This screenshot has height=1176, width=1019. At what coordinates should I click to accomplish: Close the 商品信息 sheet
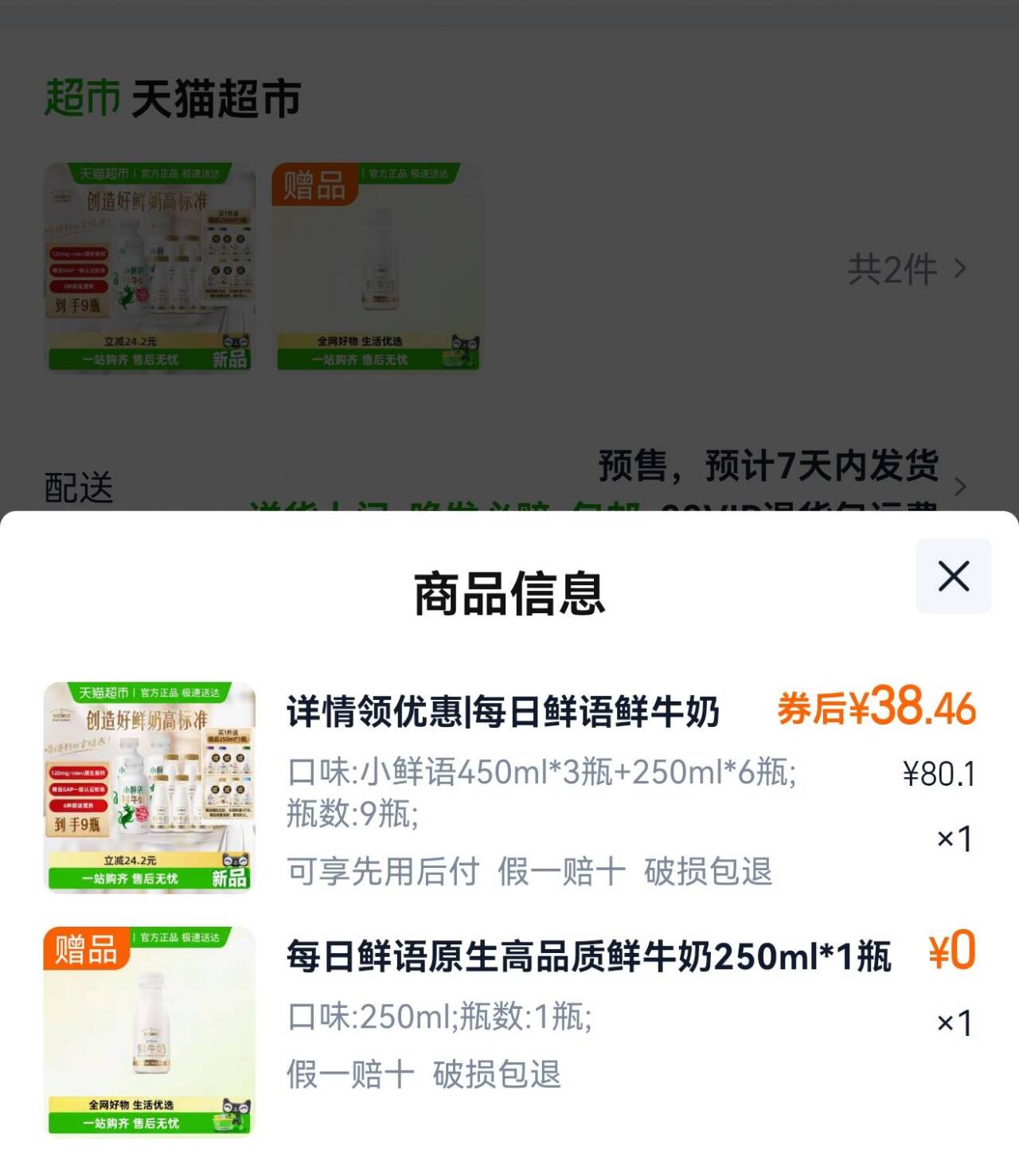[x=953, y=576]
